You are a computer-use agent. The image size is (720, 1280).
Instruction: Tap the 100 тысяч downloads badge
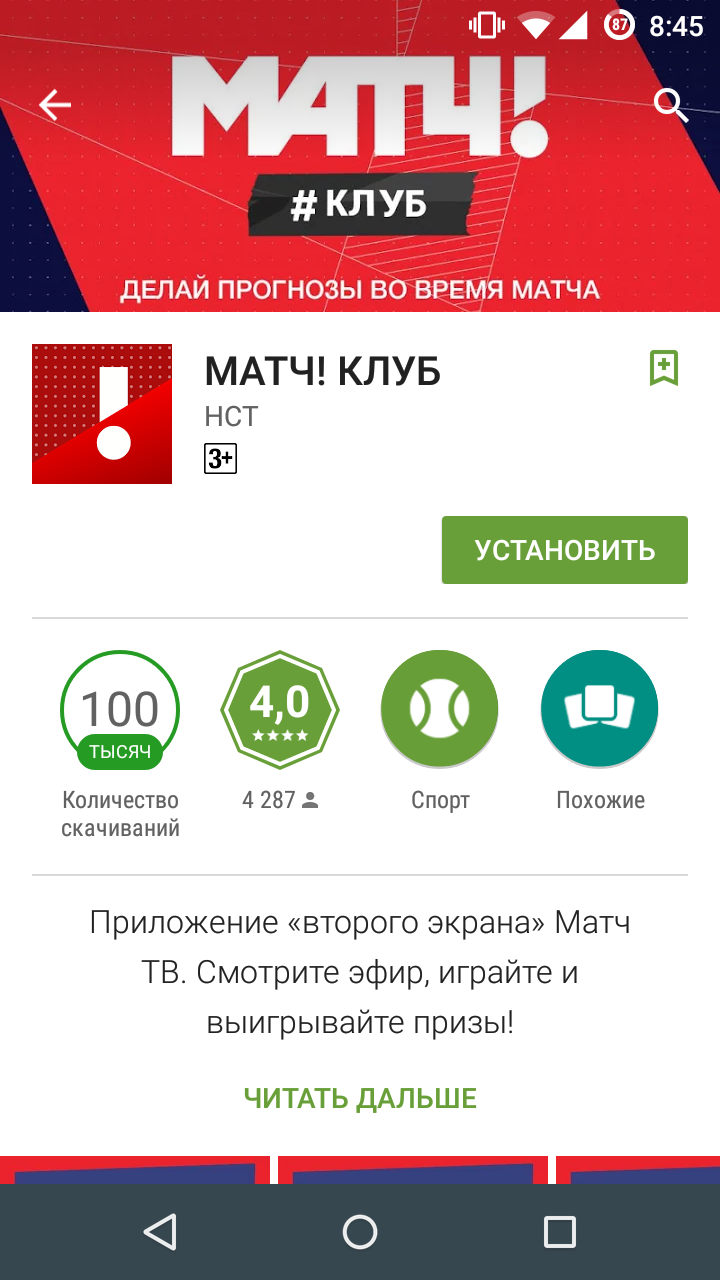click(120, 709)
